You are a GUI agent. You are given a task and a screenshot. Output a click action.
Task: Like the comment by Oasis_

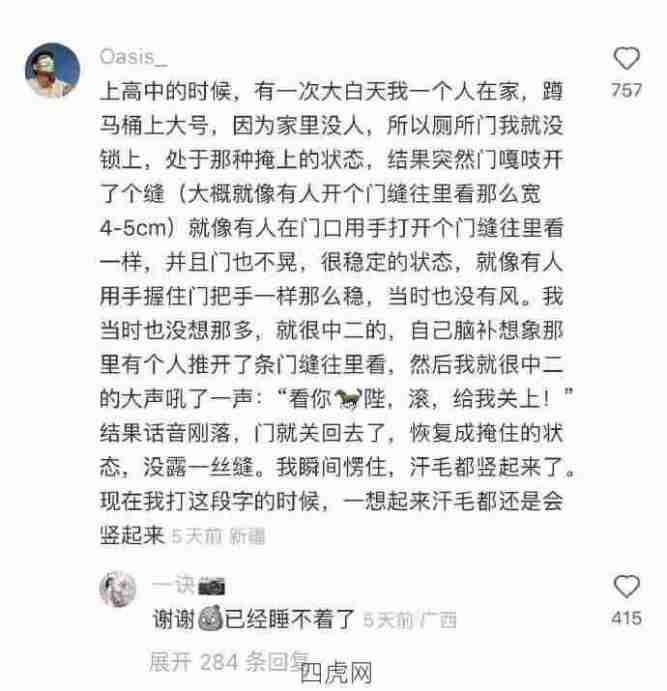point(626,57)
